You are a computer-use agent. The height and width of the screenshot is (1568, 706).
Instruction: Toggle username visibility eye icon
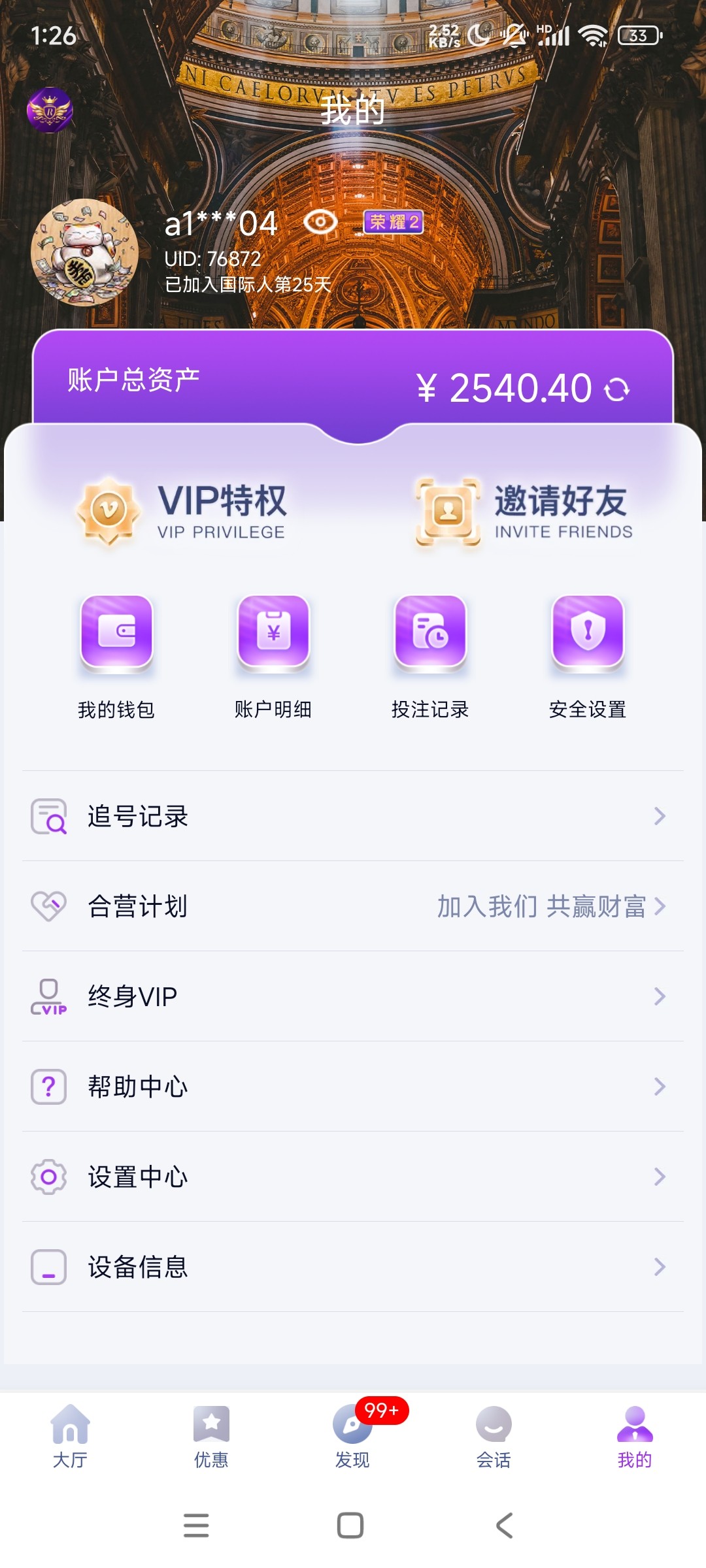coord(320,223)
